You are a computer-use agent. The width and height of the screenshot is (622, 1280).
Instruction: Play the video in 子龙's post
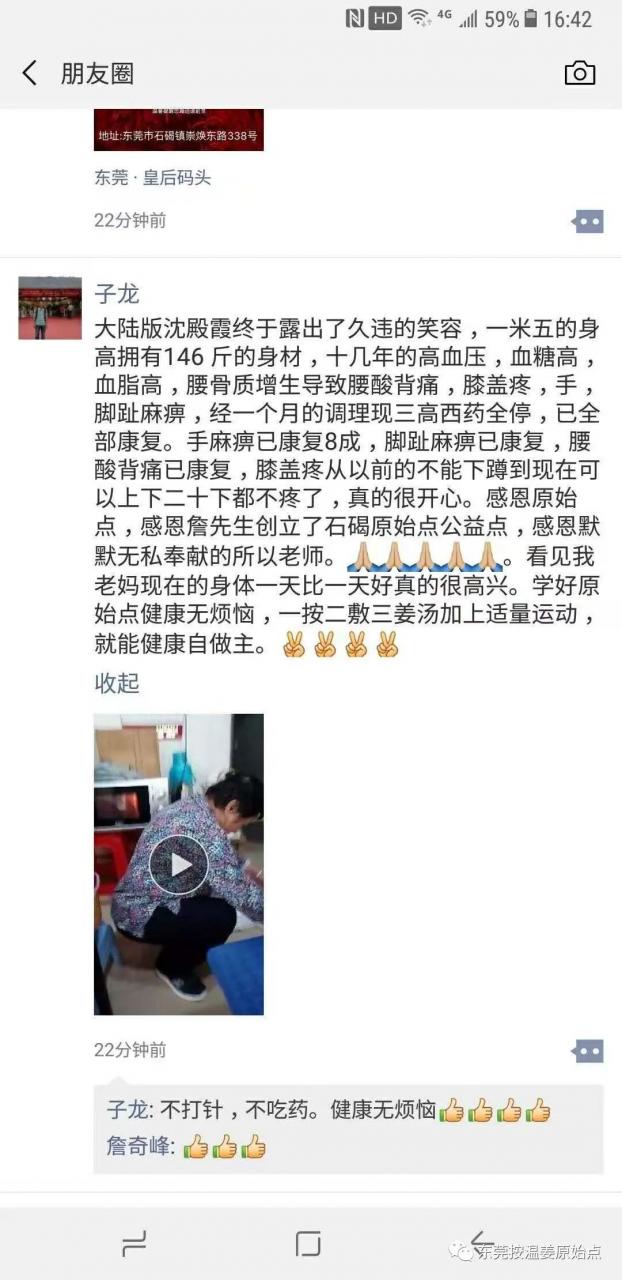tap(179, 864)
